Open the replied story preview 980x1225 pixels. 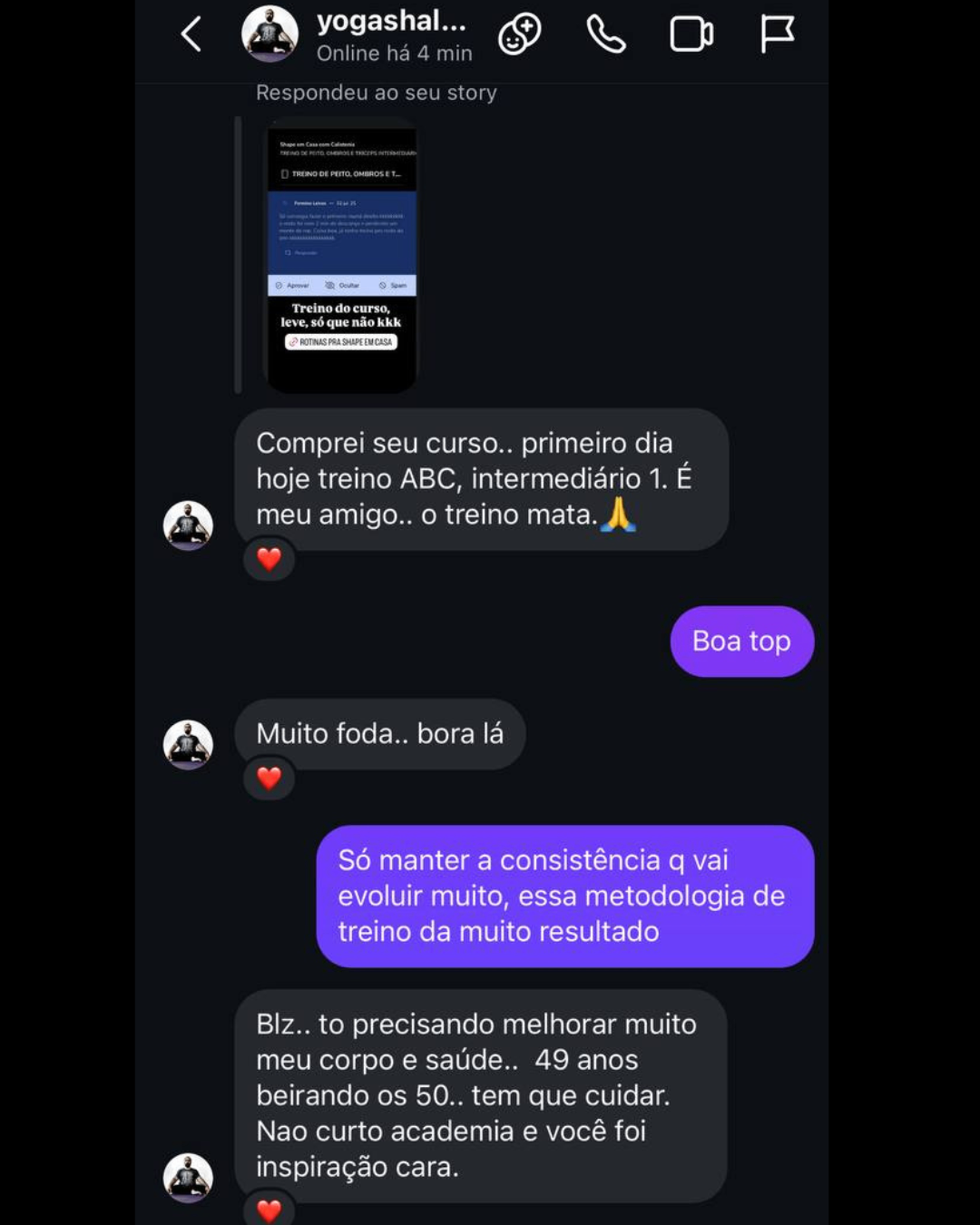point(341,255)
